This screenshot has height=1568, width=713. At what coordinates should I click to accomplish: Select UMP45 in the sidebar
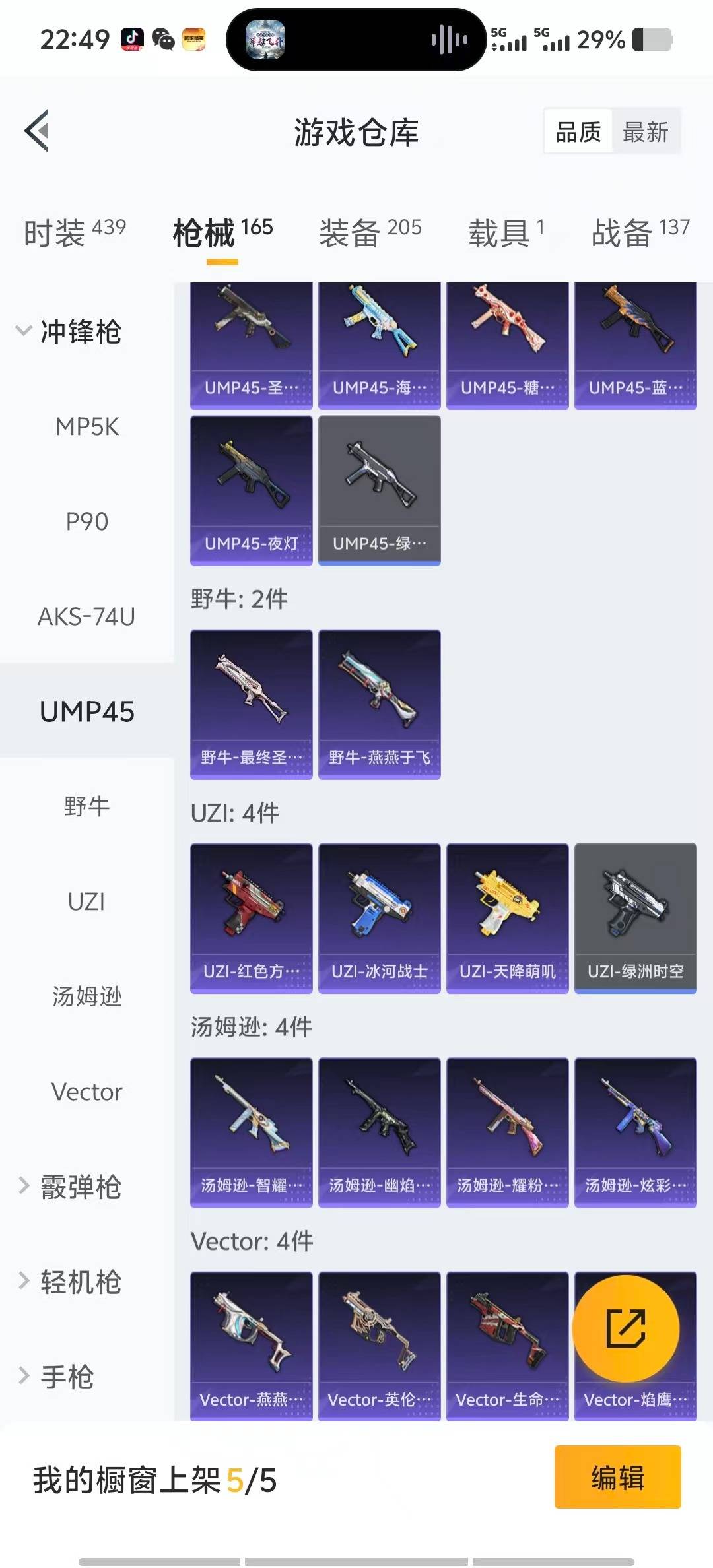pos(86,712)
